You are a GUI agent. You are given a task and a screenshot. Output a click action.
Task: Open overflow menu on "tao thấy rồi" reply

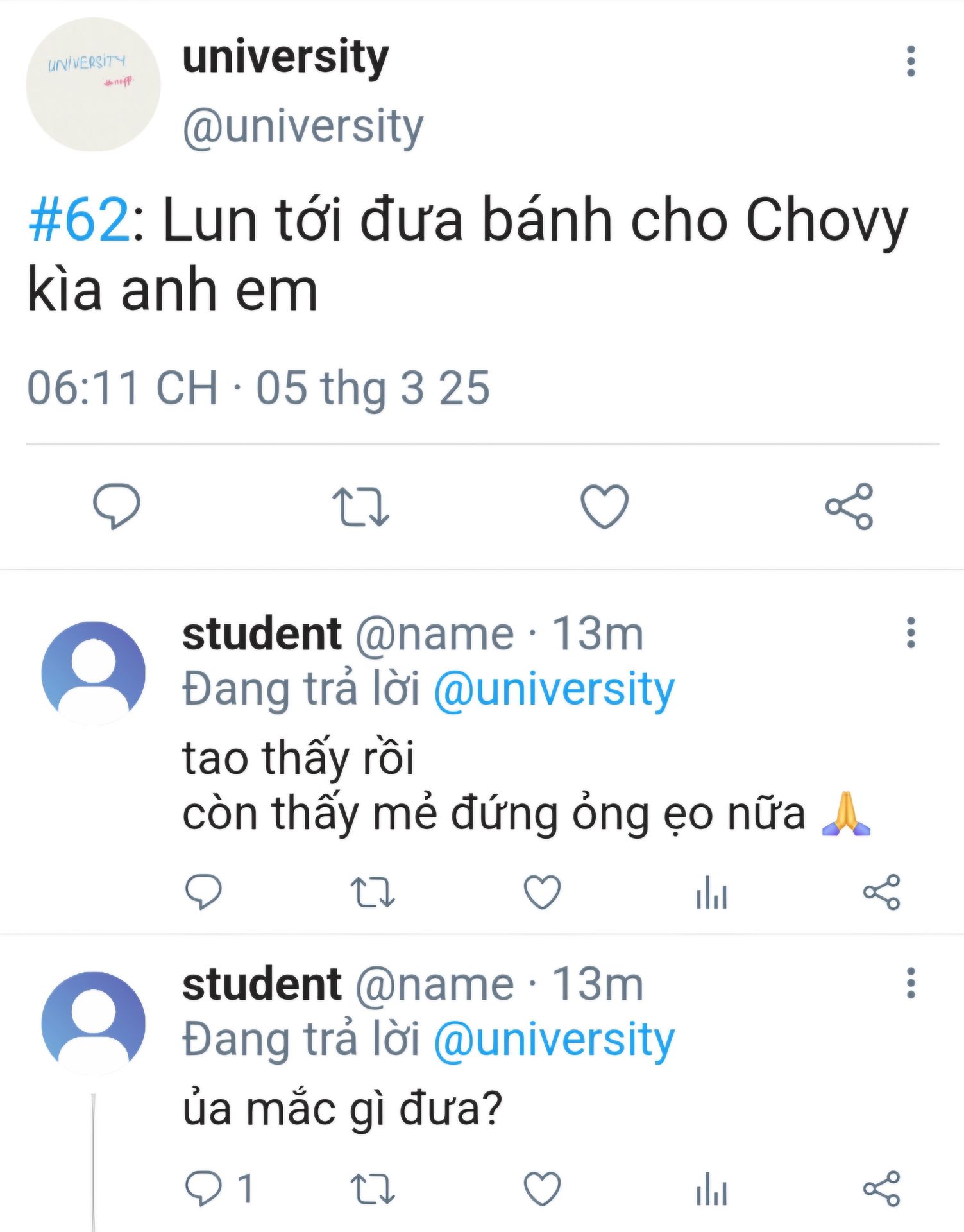(910, 633)
